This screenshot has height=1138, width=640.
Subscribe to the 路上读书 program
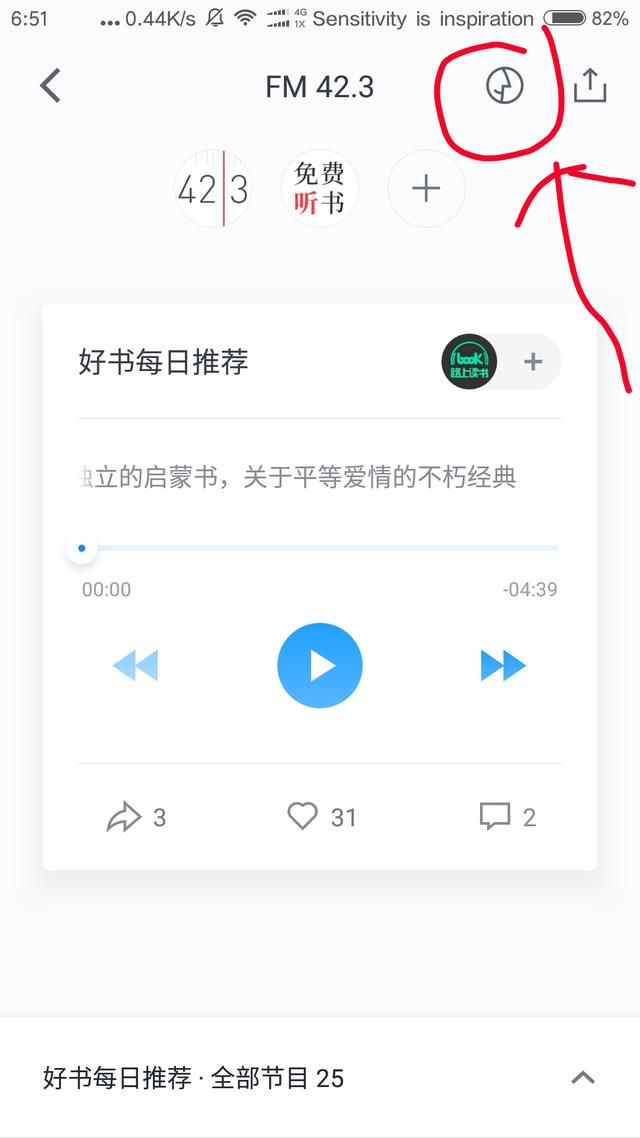tap(533, 361)
